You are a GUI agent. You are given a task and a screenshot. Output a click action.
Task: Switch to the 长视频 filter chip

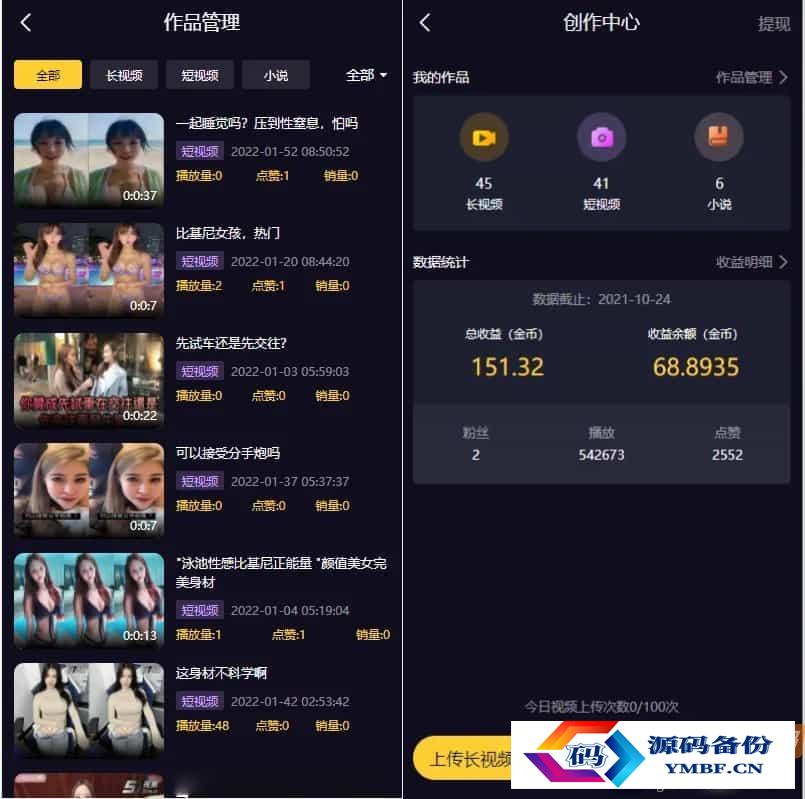point(124,75)
